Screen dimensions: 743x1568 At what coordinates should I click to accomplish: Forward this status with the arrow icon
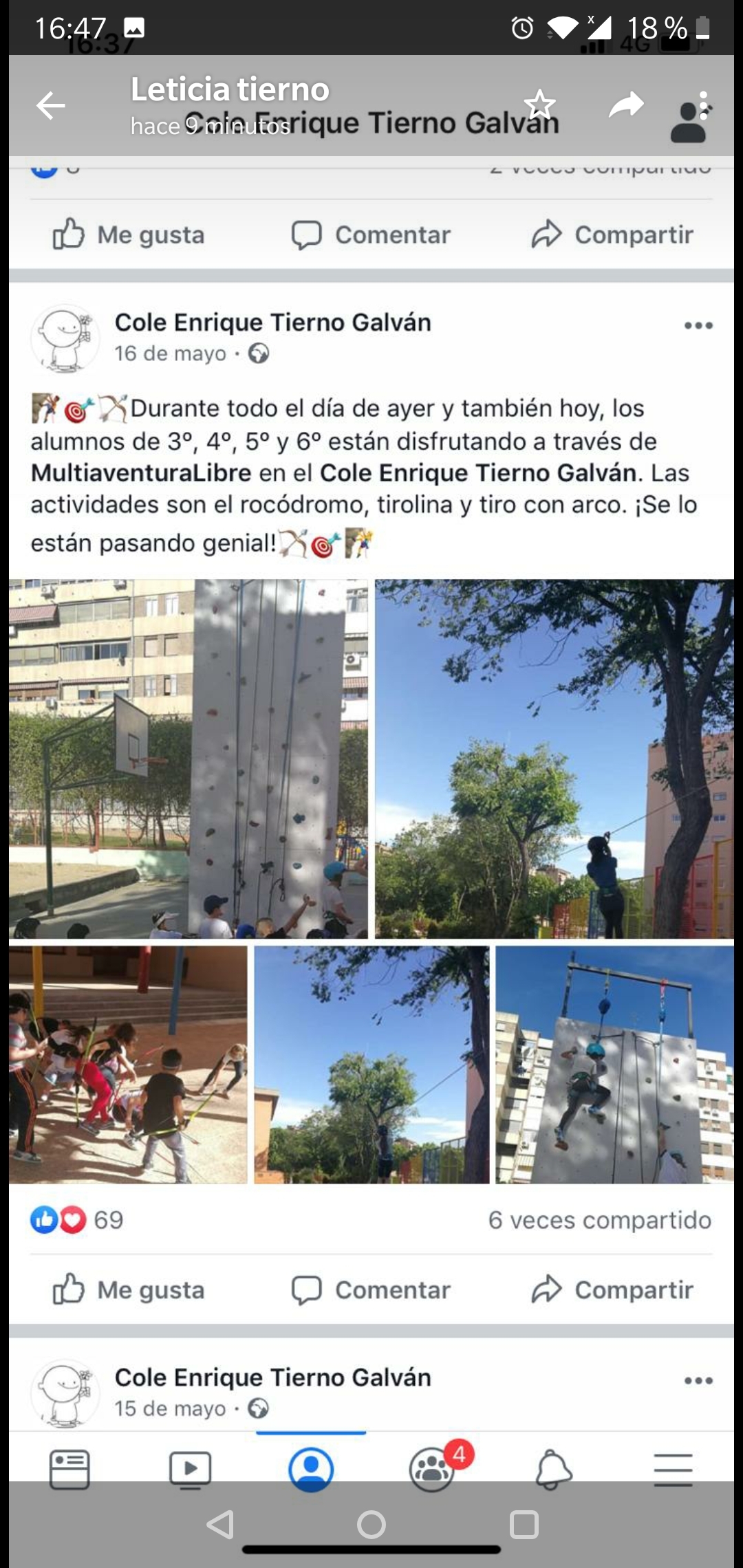pyautogui.click(x=626, y=105)
